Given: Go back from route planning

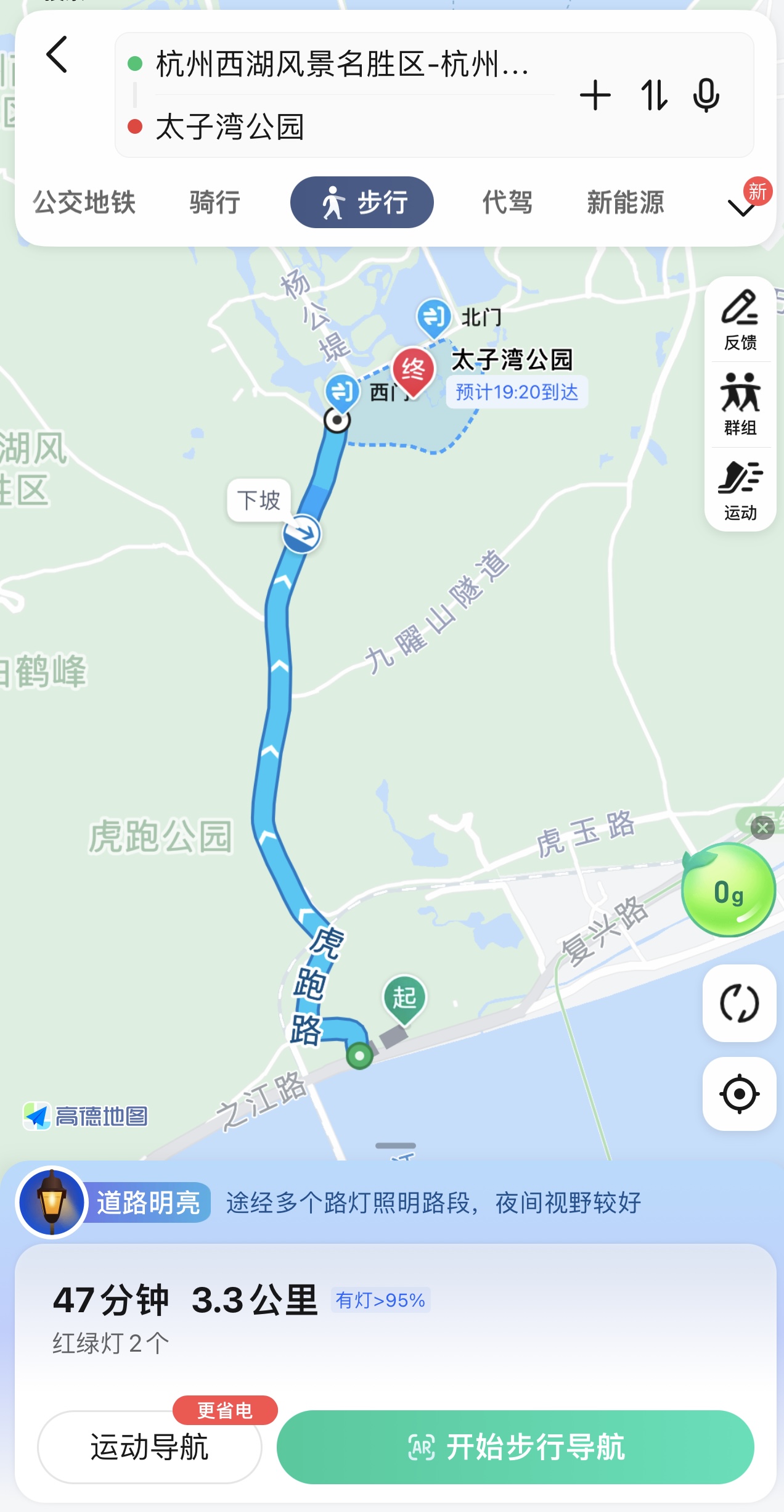Looking at the screenshot, I should pos(57,55).
